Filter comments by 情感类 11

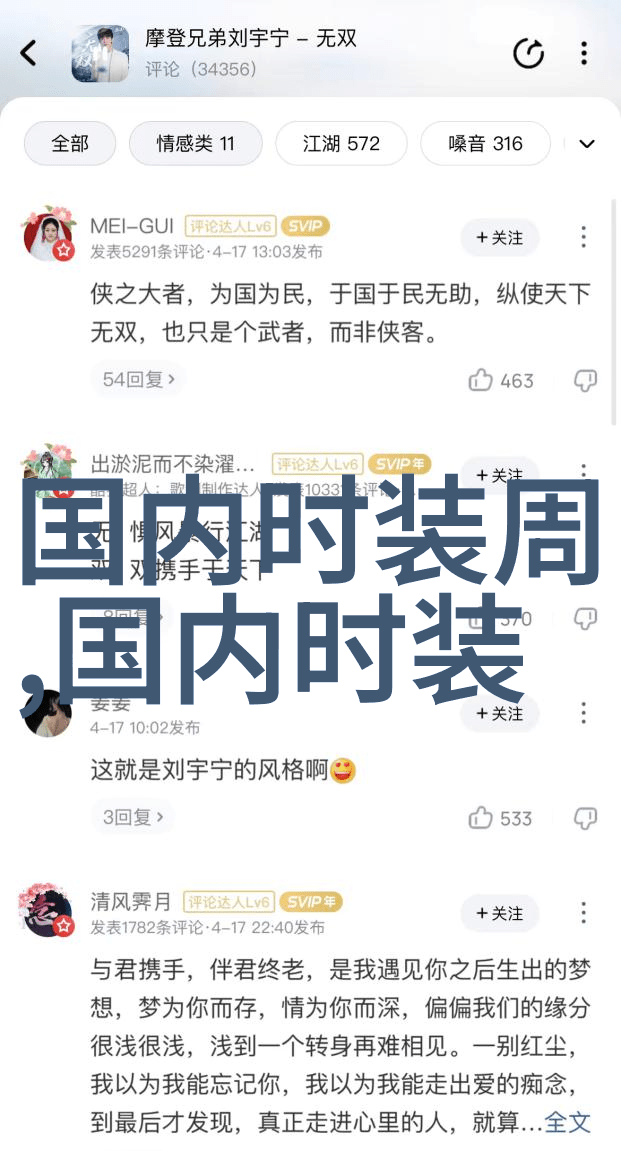click(195, 143)
